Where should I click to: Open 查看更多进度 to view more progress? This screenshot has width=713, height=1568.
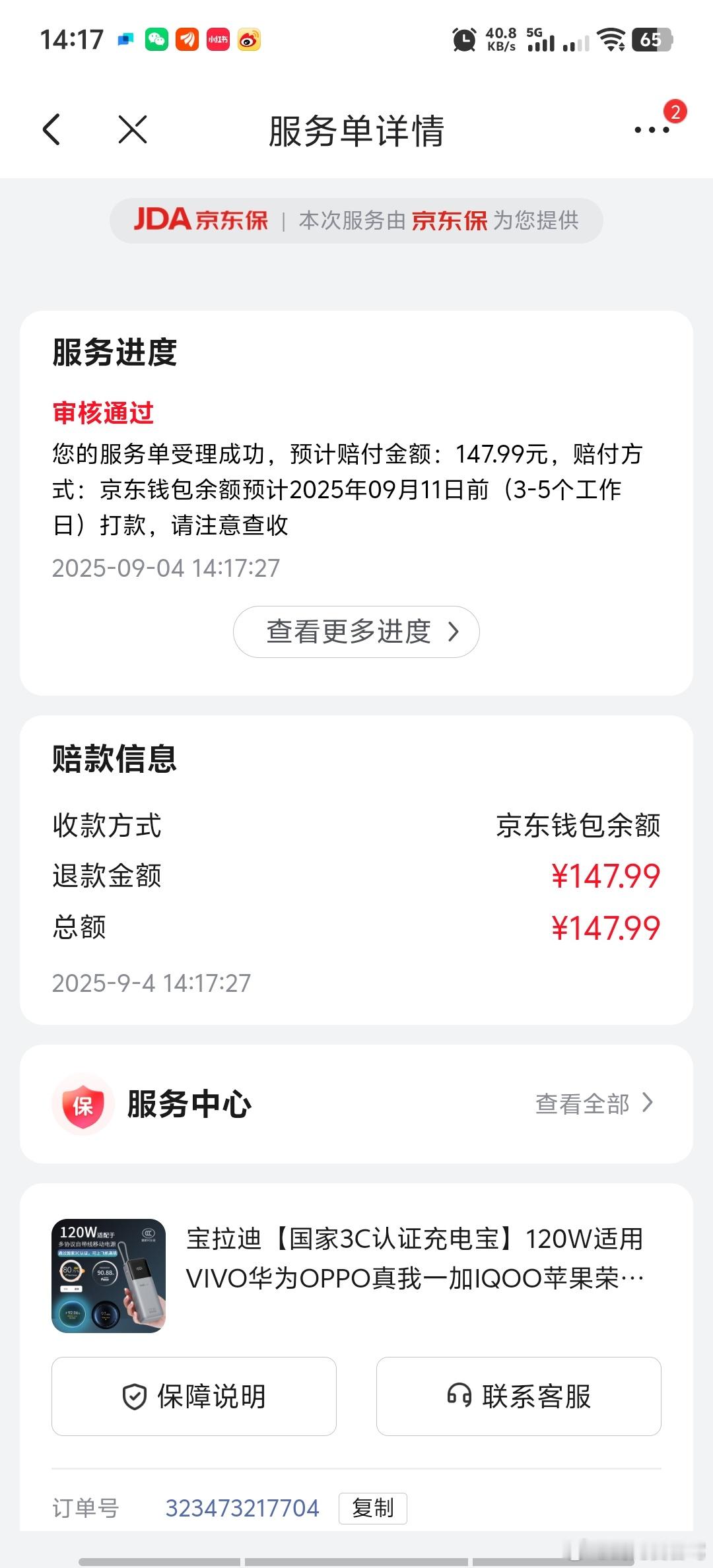pyautogui.click(x=356, y=632)
